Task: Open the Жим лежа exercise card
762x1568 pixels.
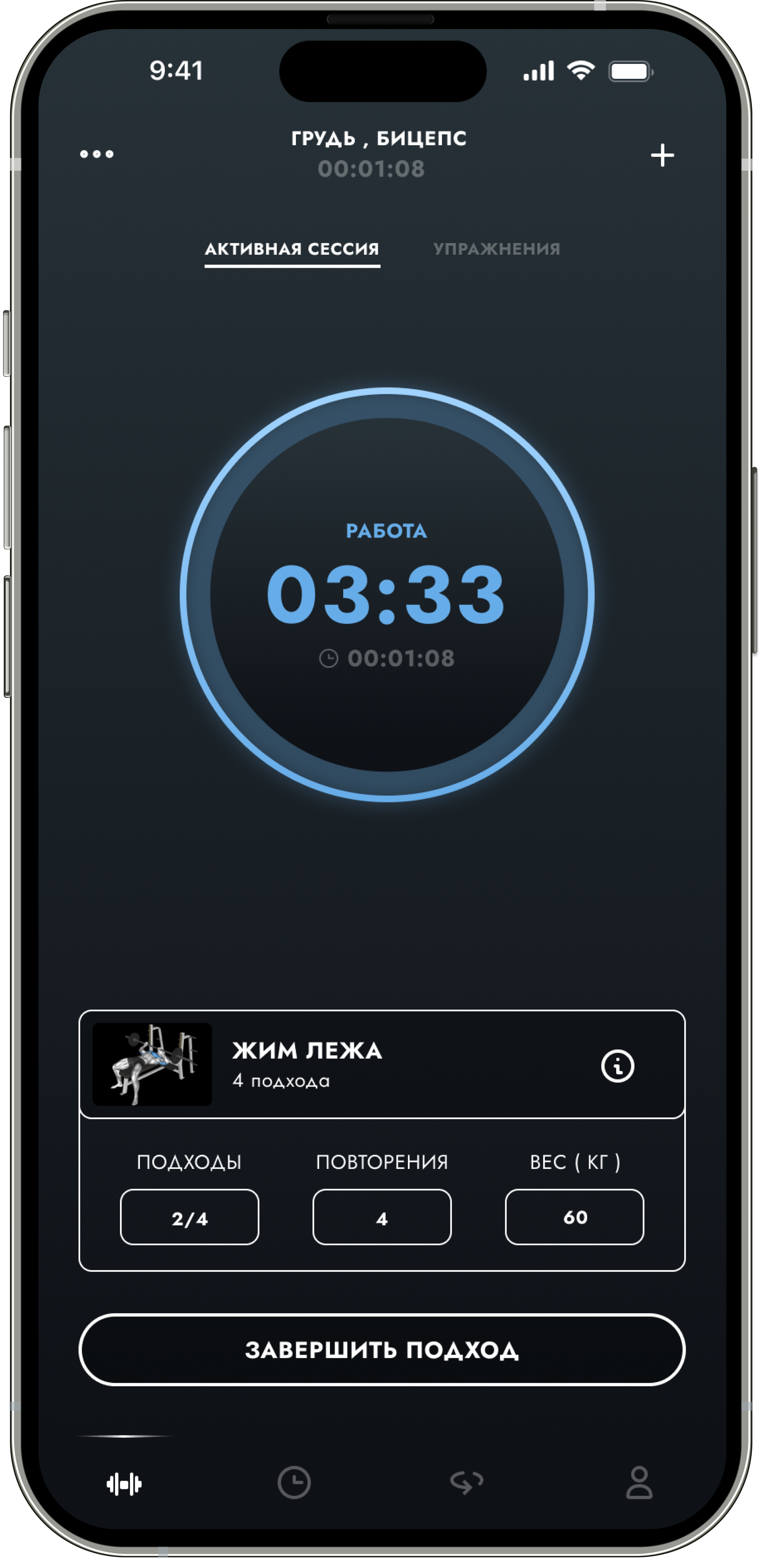Action: (382, 1064)
